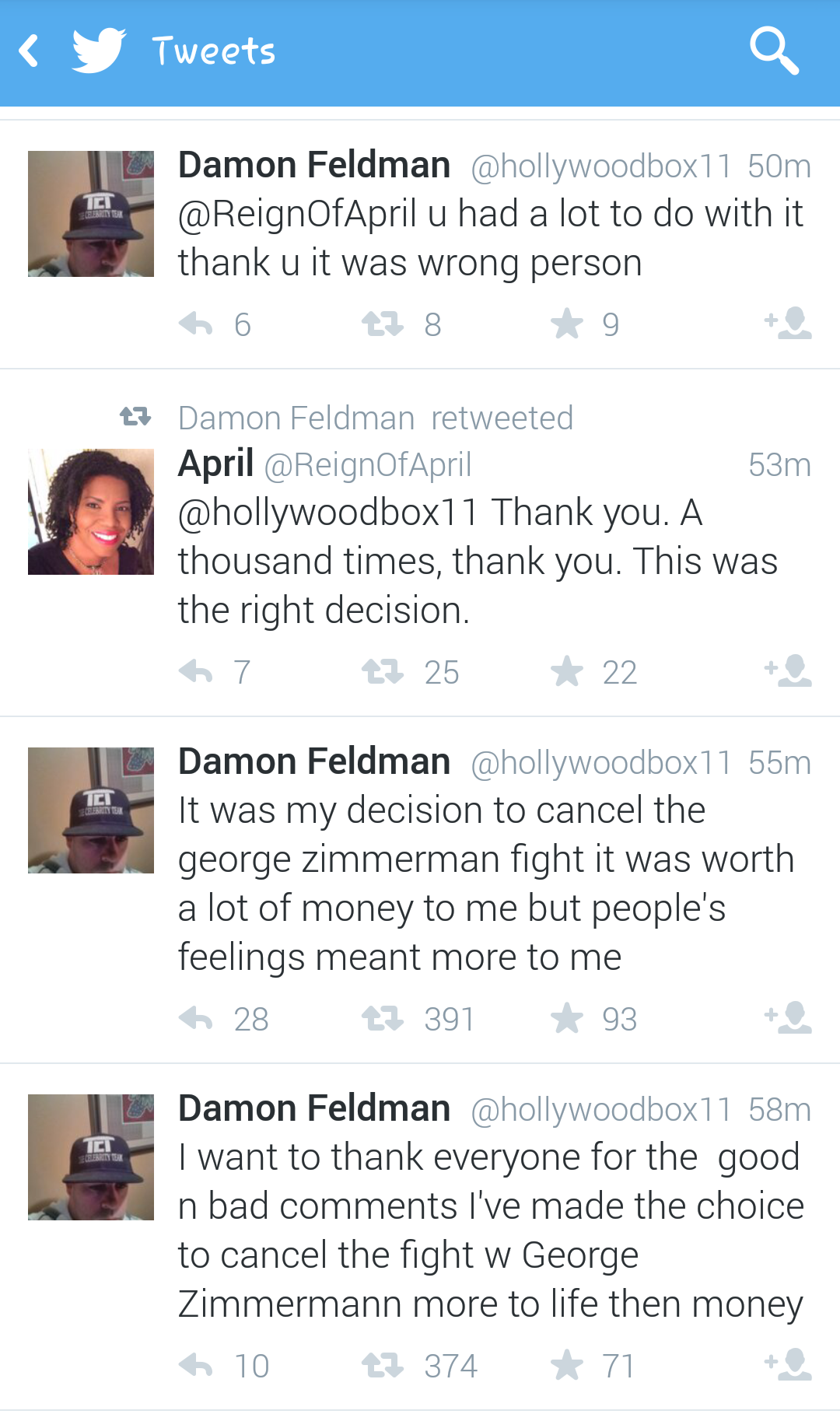This screenshot has height=1428, width=840.
Task: Open the @hollywoodbox11 mention in April's tweet
Action: (328, 513)
